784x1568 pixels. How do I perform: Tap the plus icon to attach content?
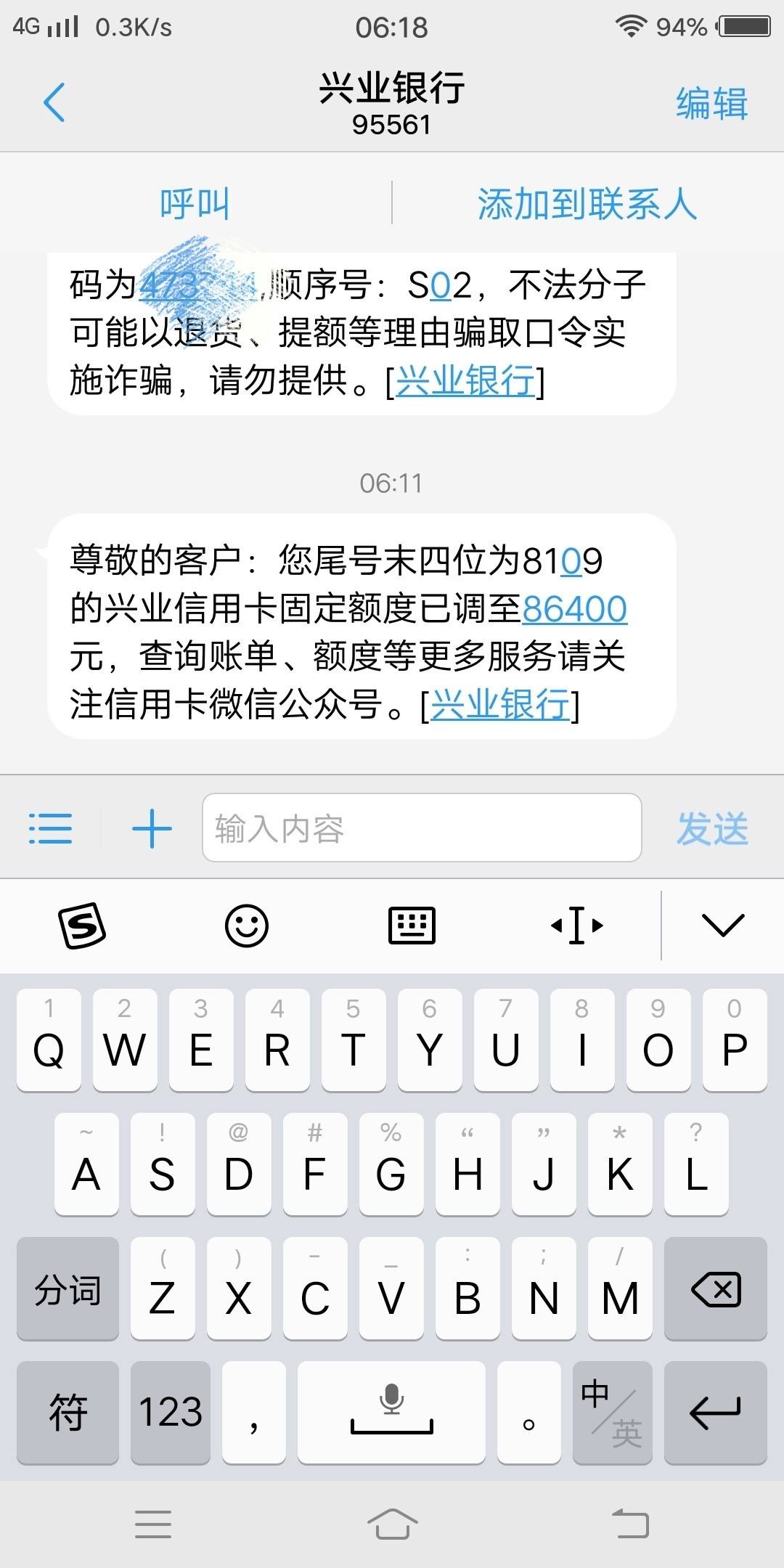click(x=150, y=828)
